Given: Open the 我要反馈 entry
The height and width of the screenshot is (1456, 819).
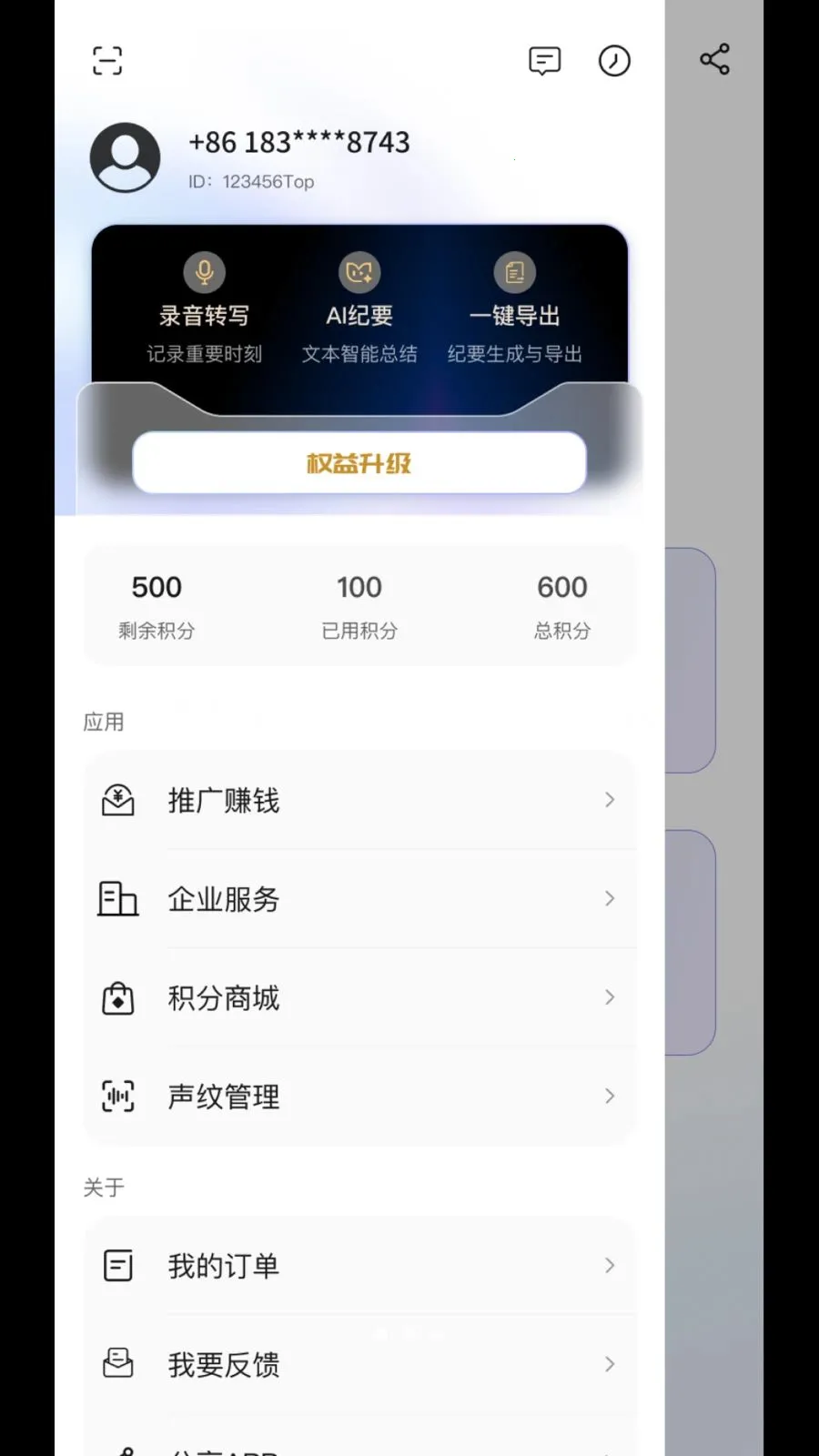Looking at the screenshot, I should tap(359, 1363).
